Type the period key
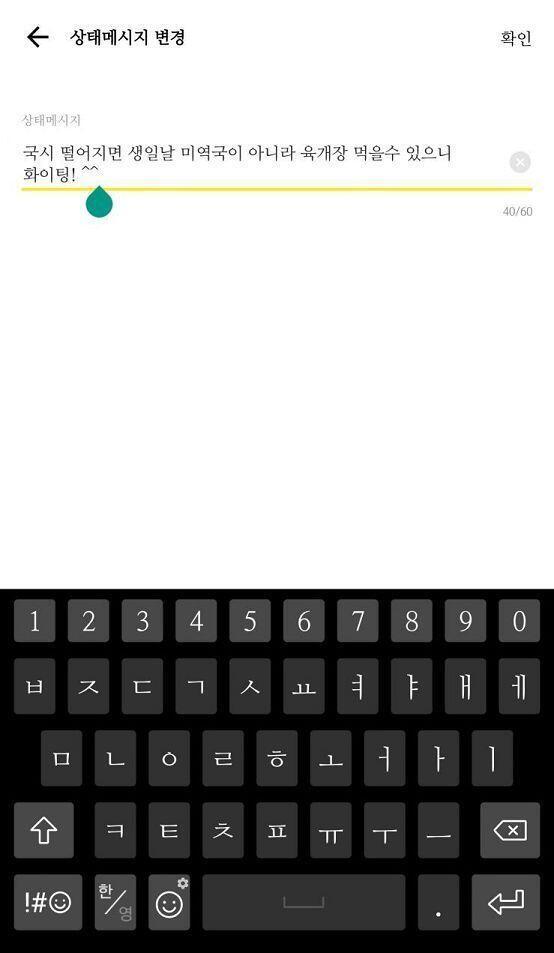The image size is (554, 953). click(x=439, y=902)
